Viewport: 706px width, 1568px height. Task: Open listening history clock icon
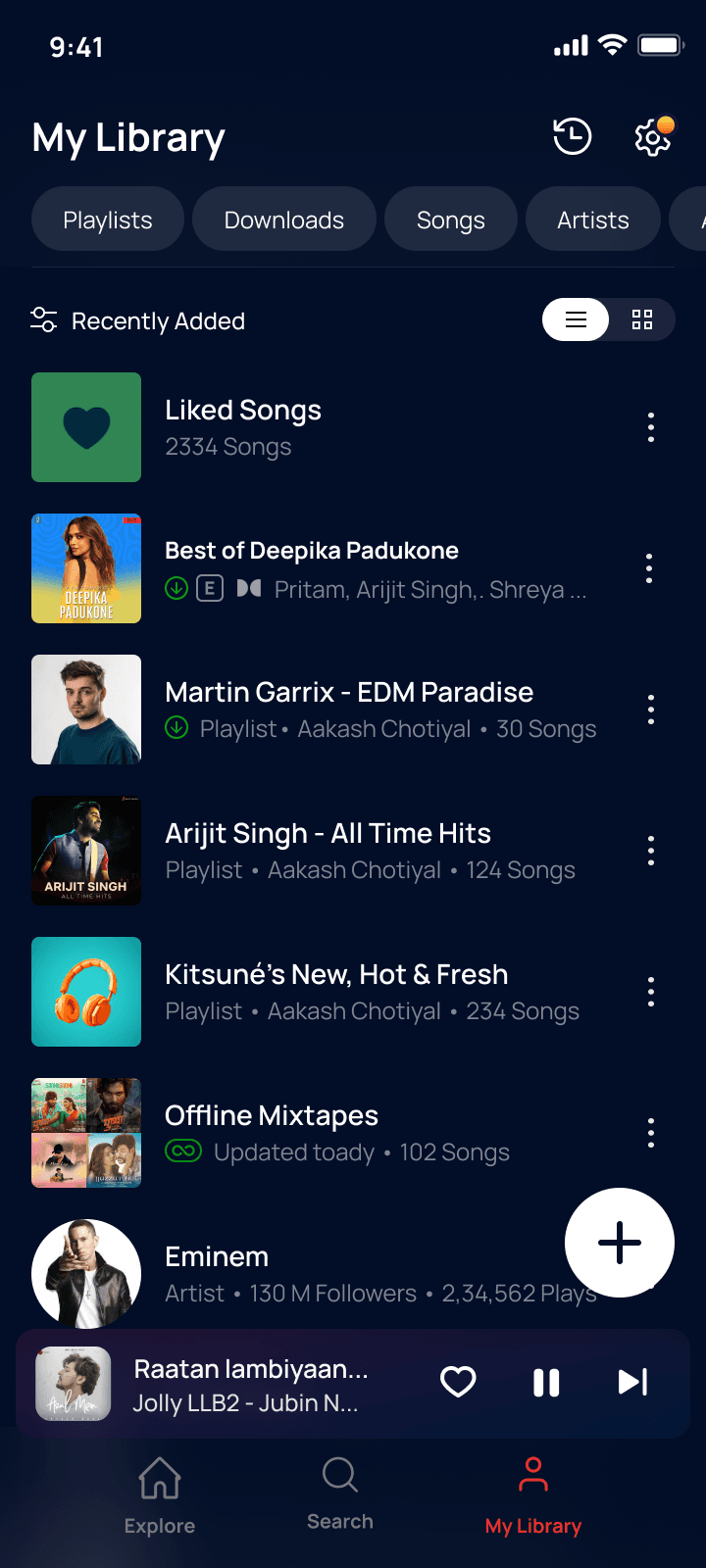(x=572, y=137)
